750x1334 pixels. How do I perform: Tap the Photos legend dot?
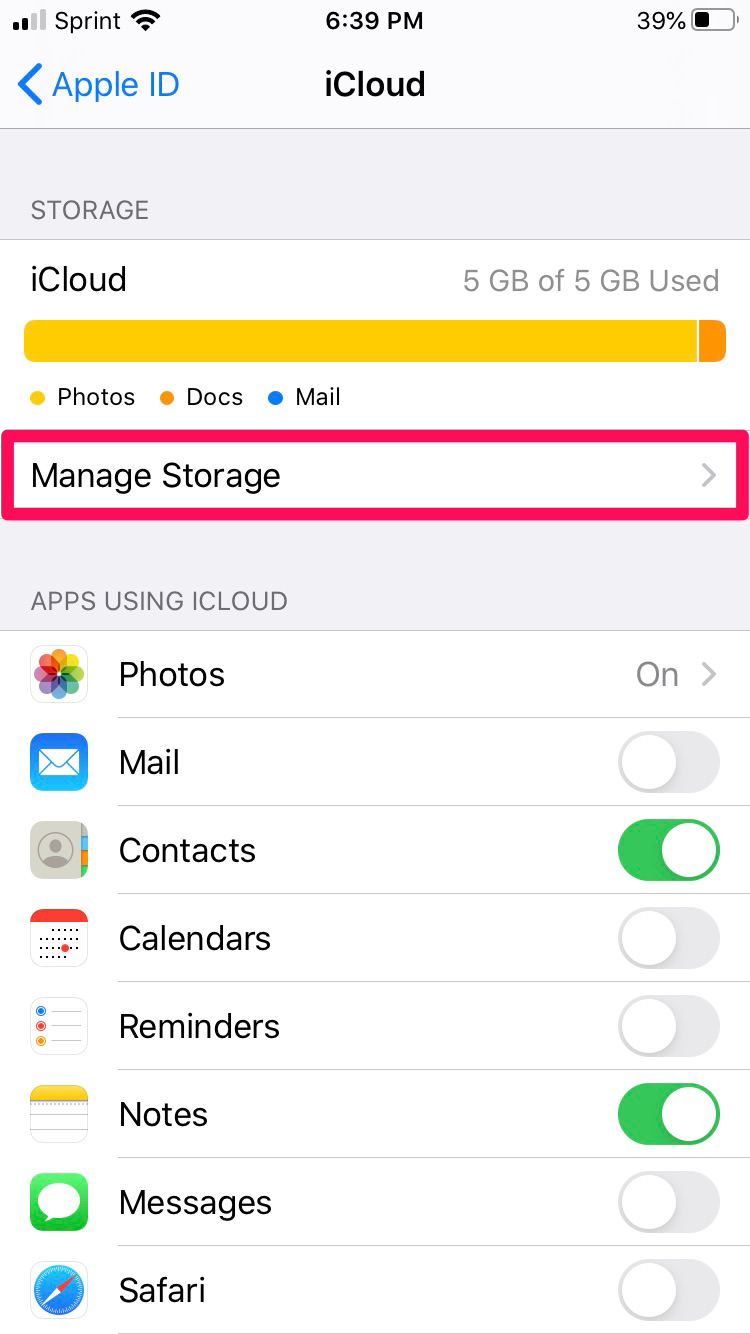(x=37, y=397)
